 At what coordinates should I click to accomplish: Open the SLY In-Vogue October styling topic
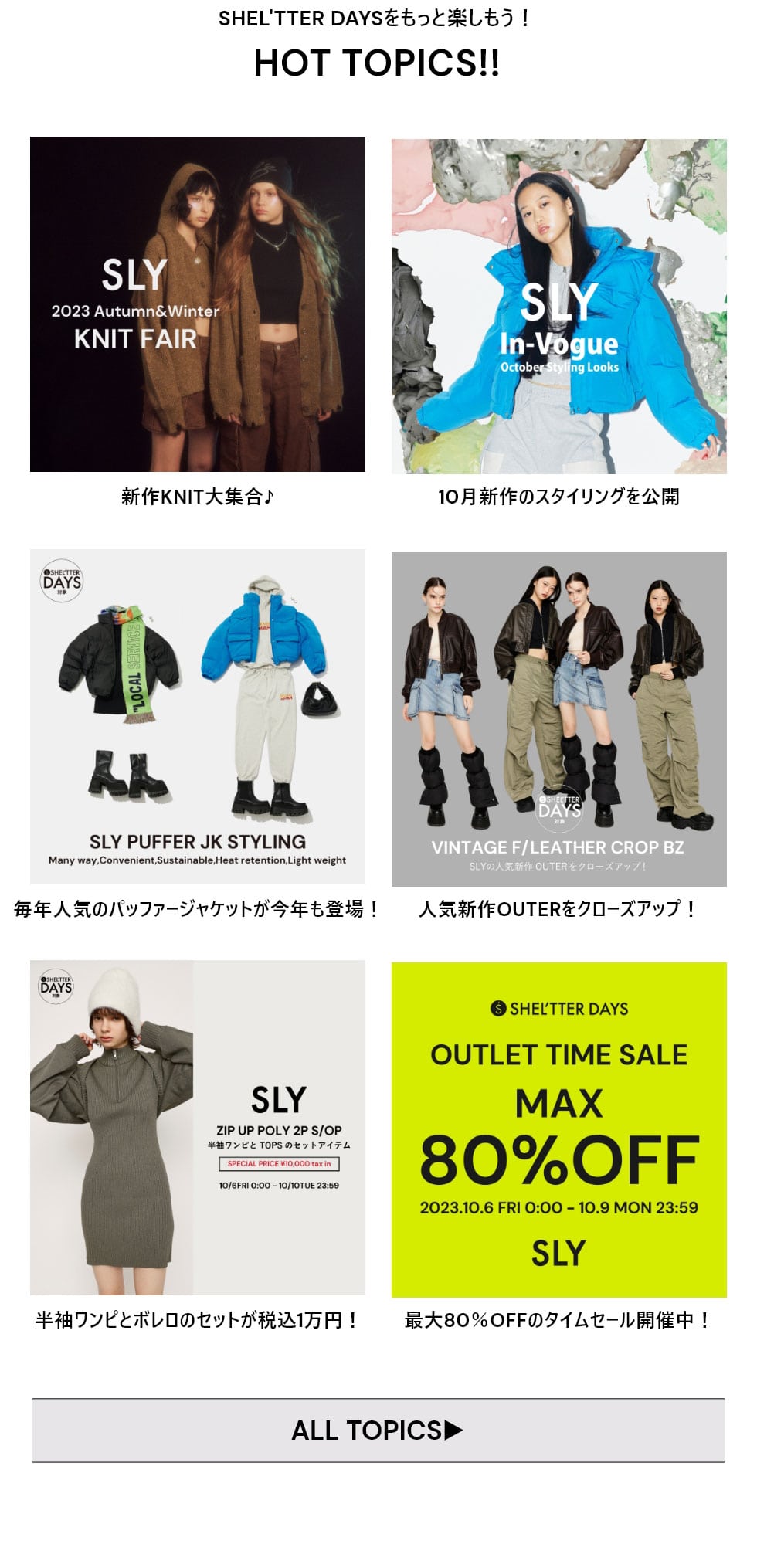pos(558,307)
